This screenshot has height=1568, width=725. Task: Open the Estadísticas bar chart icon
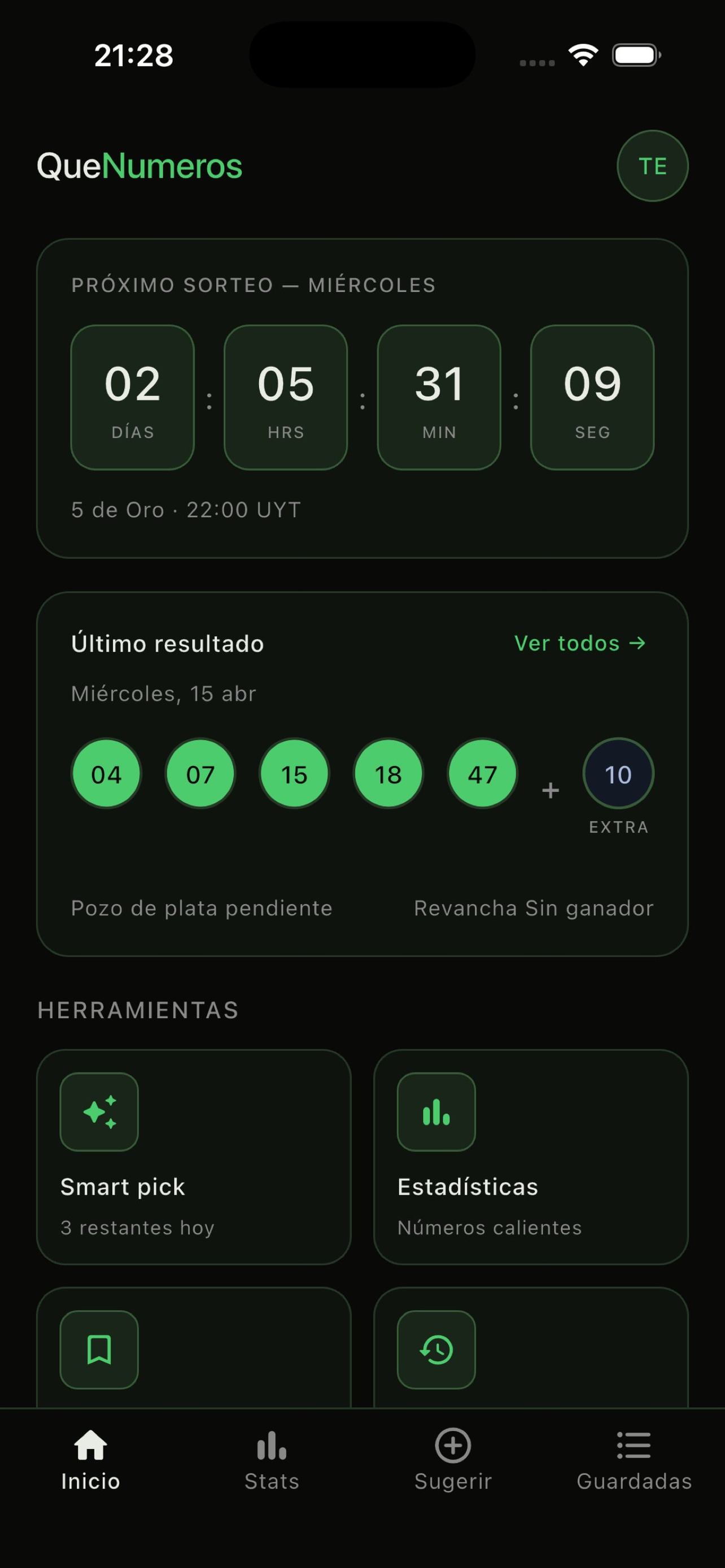coord(436,1112)
